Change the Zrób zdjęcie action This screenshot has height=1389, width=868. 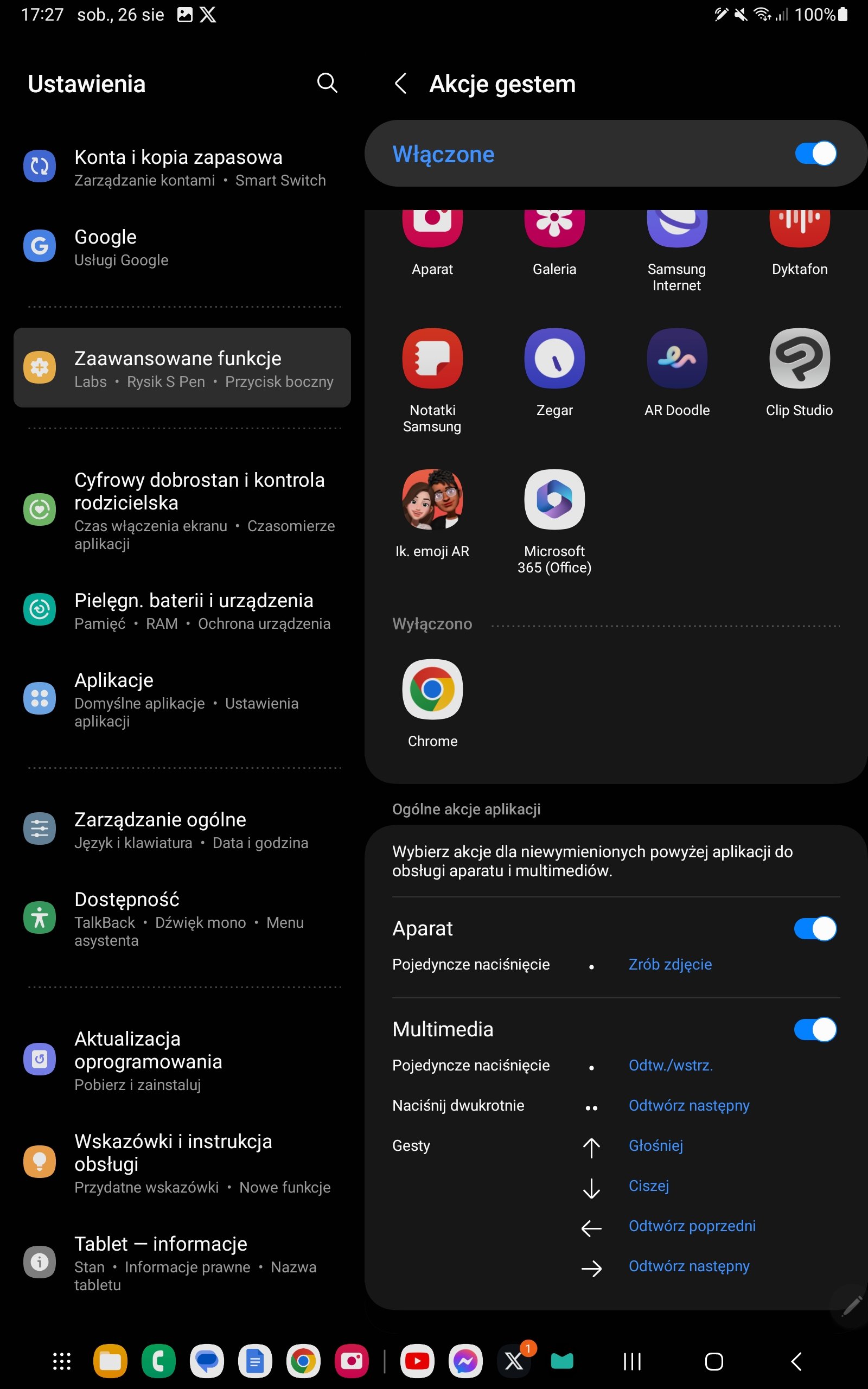point(670,964)
